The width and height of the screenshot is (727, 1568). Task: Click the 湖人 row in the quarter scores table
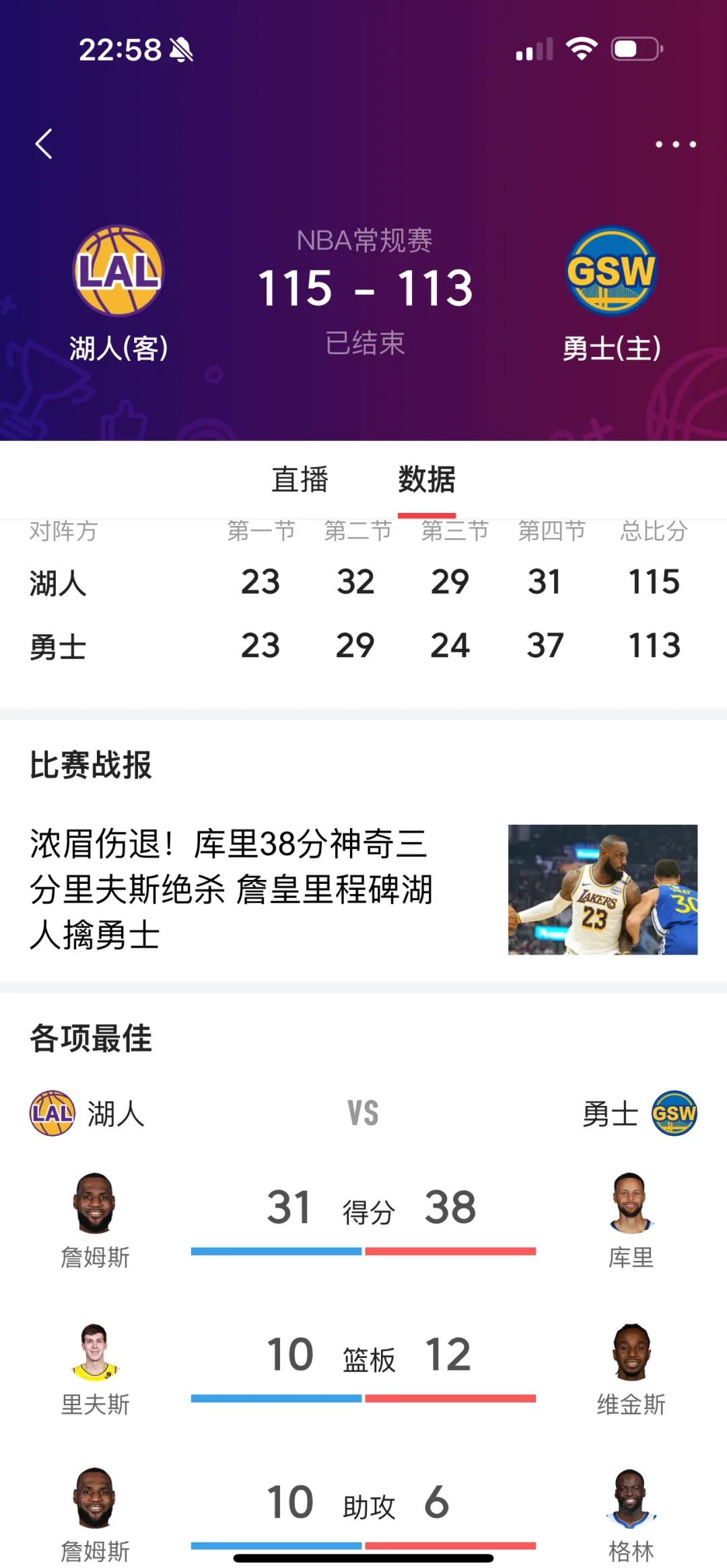click(363, 582)
